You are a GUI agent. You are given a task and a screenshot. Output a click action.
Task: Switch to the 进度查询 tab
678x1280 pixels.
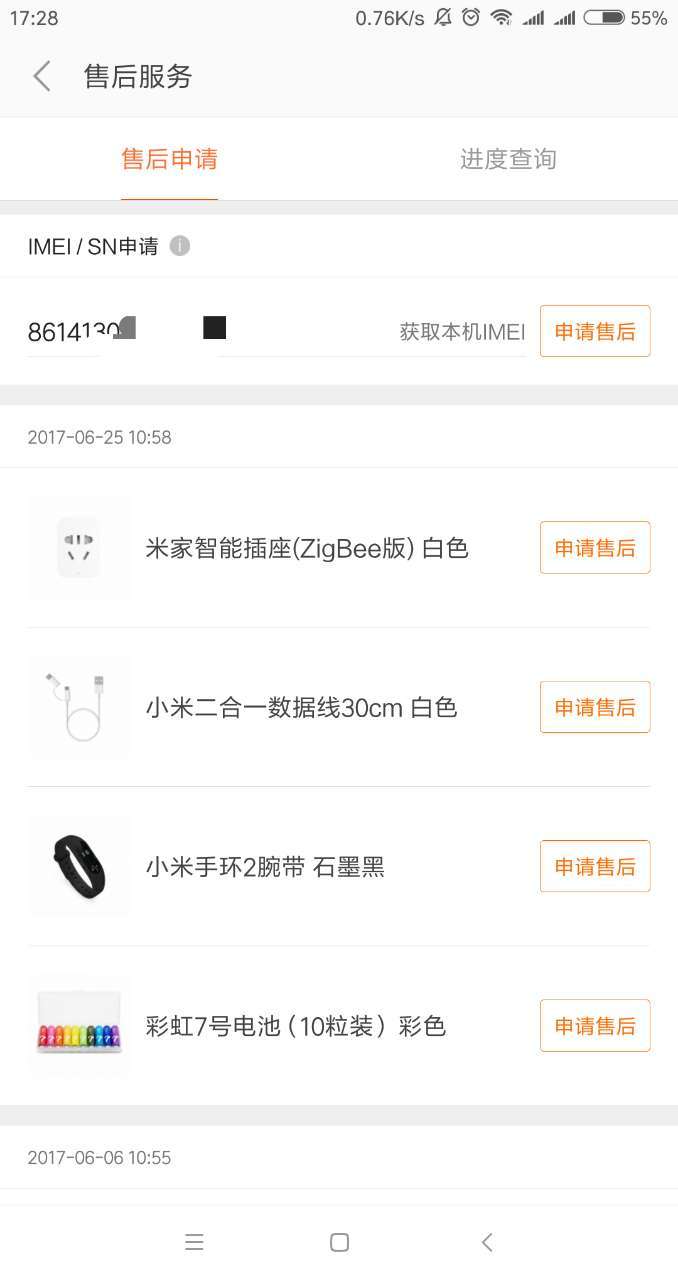pos(507,159)
